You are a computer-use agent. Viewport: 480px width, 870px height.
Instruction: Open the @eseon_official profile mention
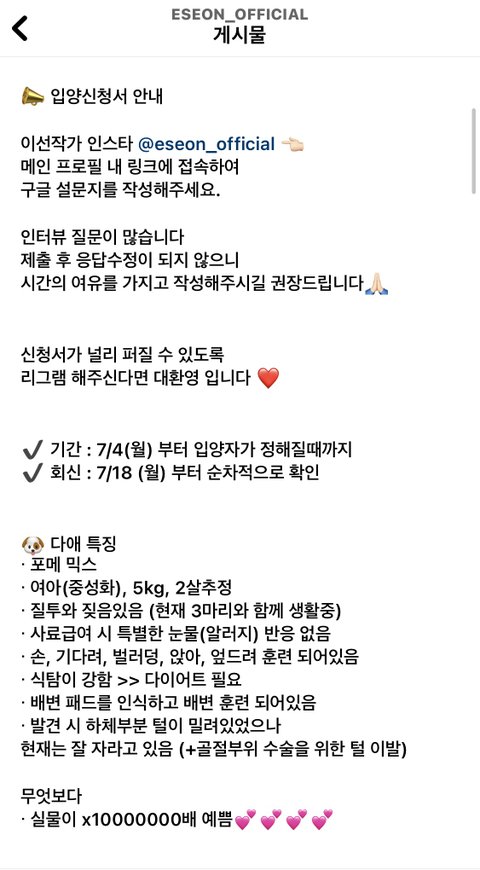pos(206,144)
